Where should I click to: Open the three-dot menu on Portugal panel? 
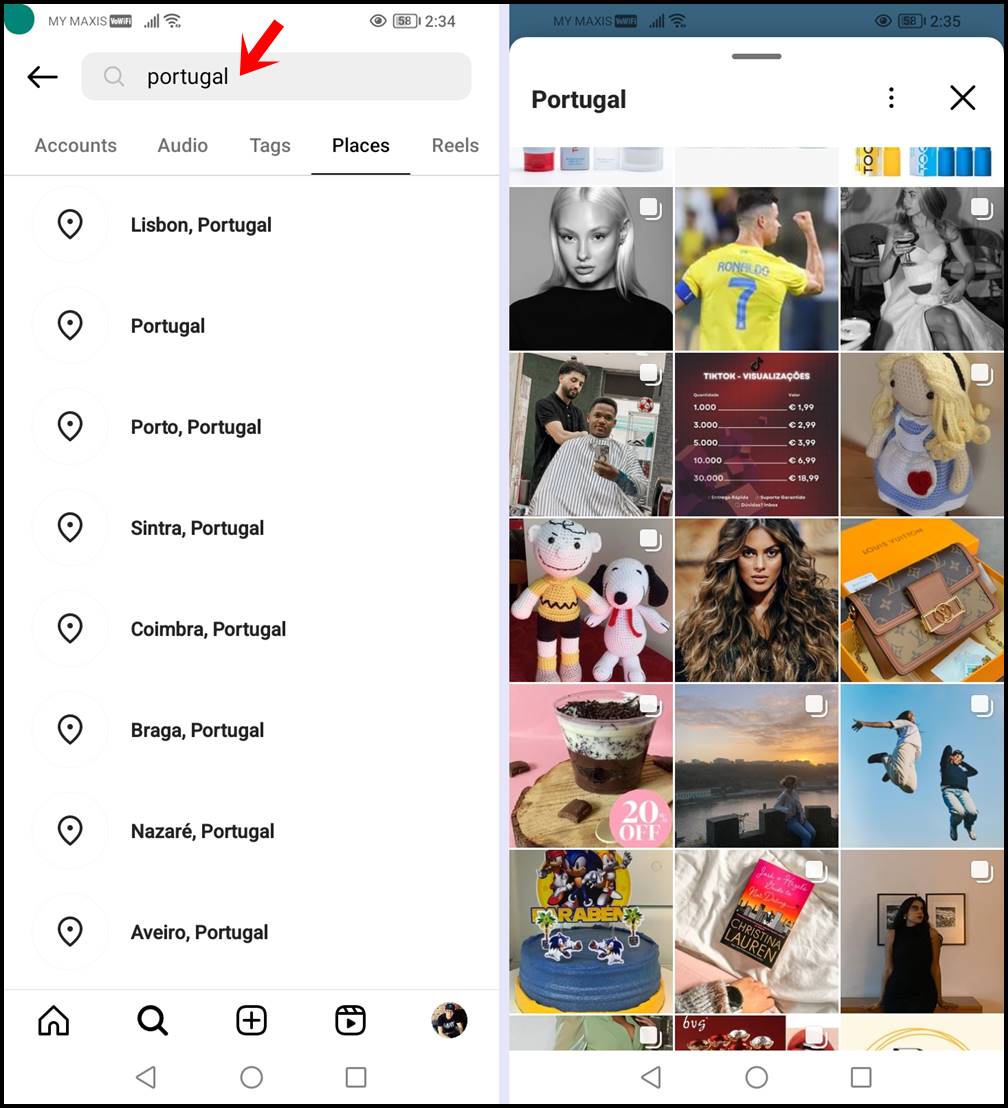(891, 97)
